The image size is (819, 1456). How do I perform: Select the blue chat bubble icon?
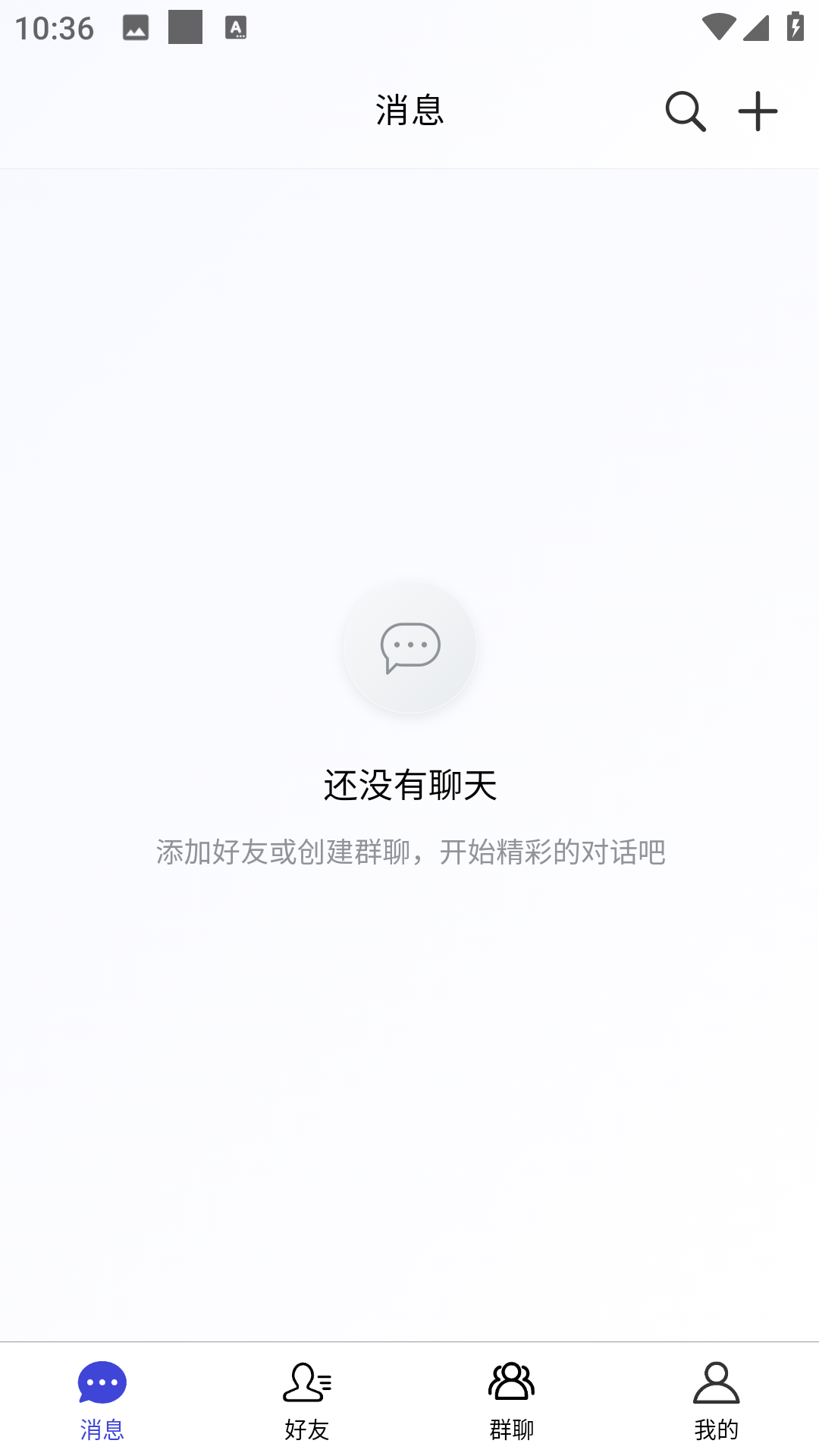pos(104,1382)
